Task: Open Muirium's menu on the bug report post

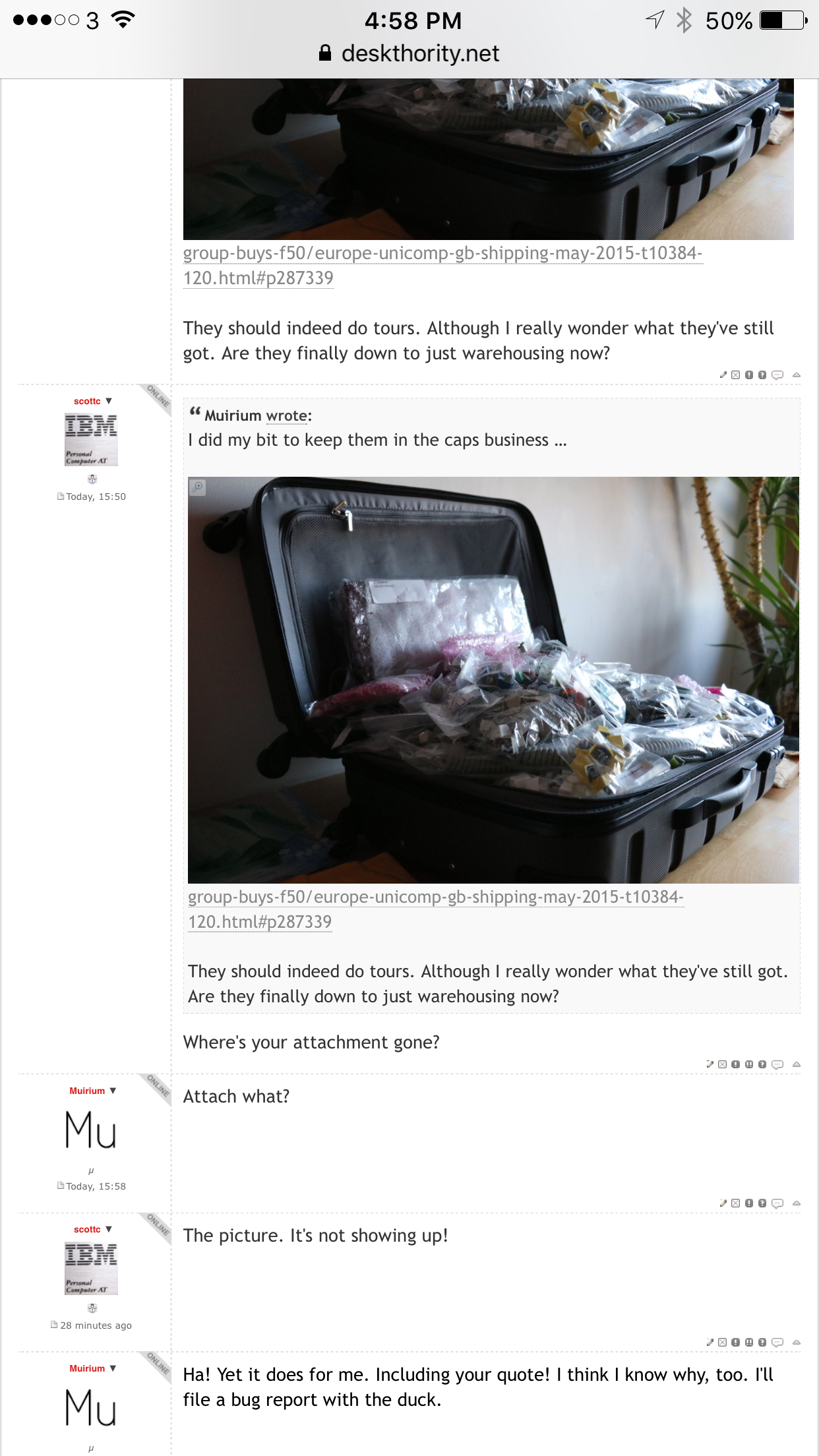Action: (x=113, y=1368)
